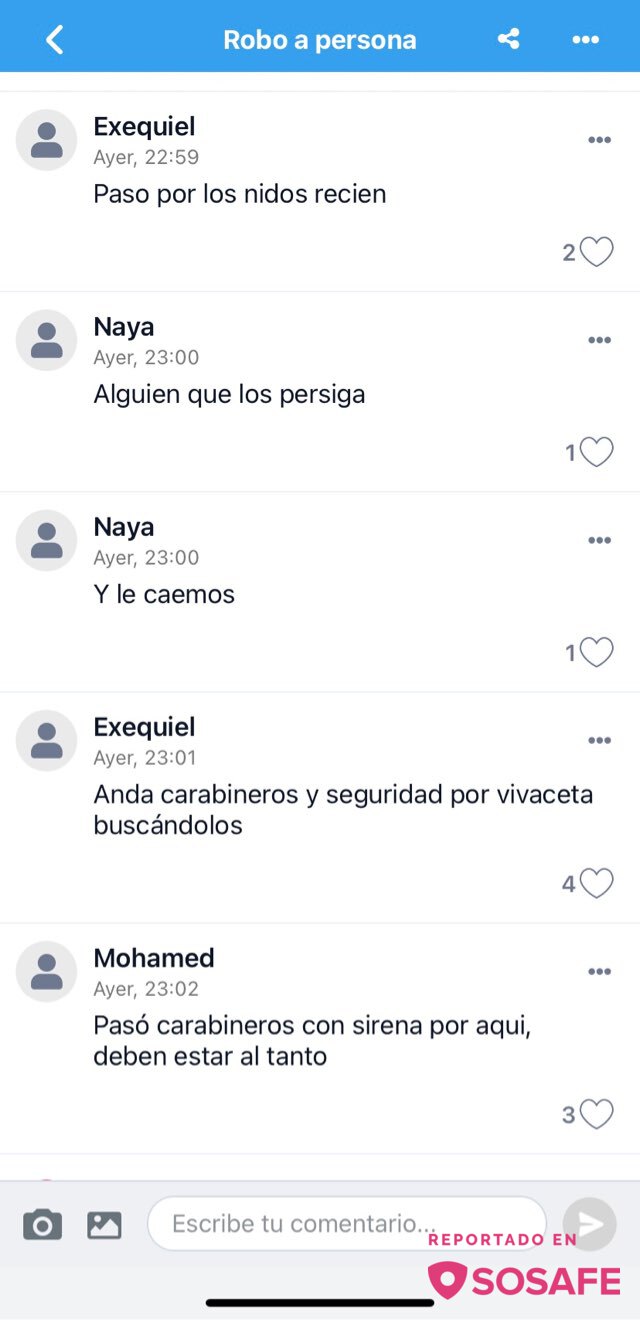Screen dimensions: 640x1320
Task: Attach an image from the gallery
Action: (x=104, y=1224)
